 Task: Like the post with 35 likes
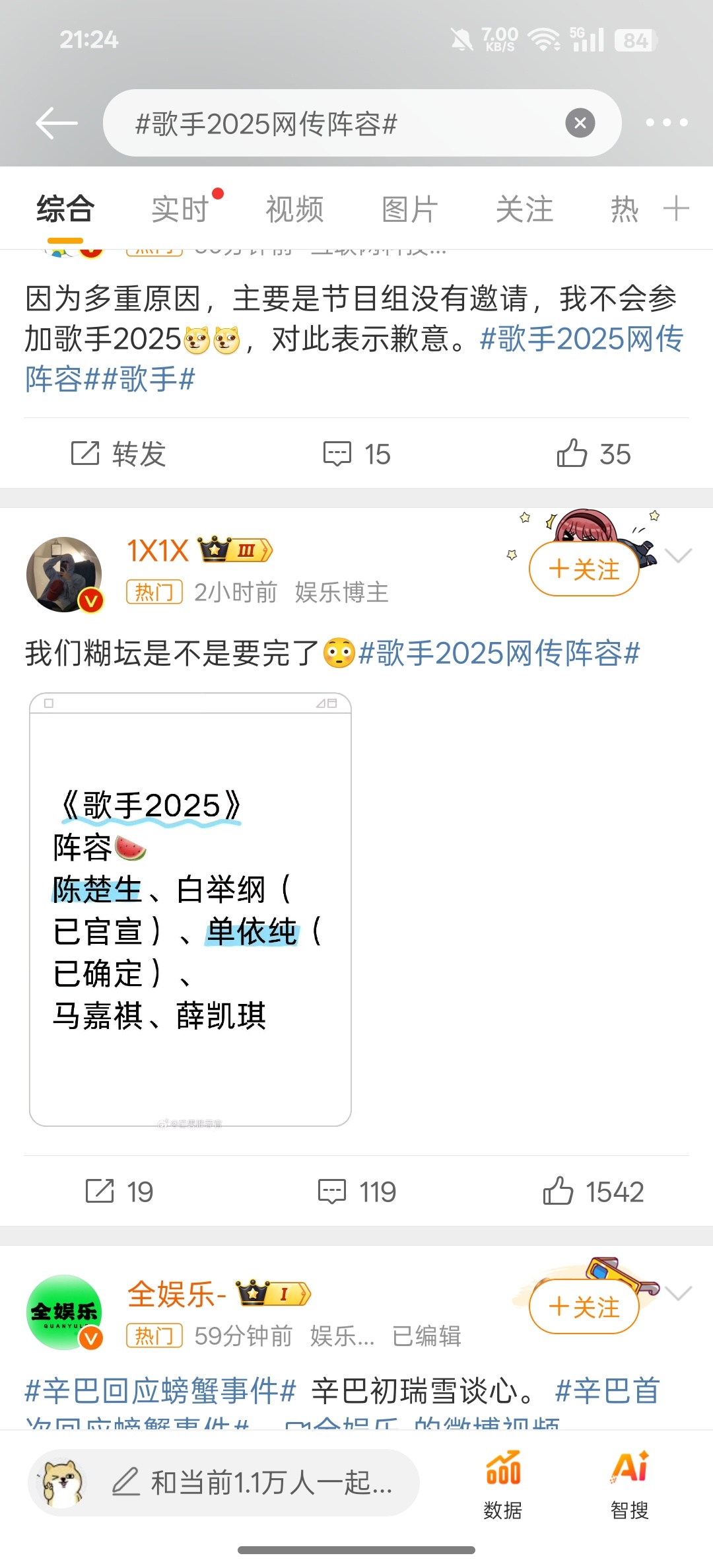(594, 454)
